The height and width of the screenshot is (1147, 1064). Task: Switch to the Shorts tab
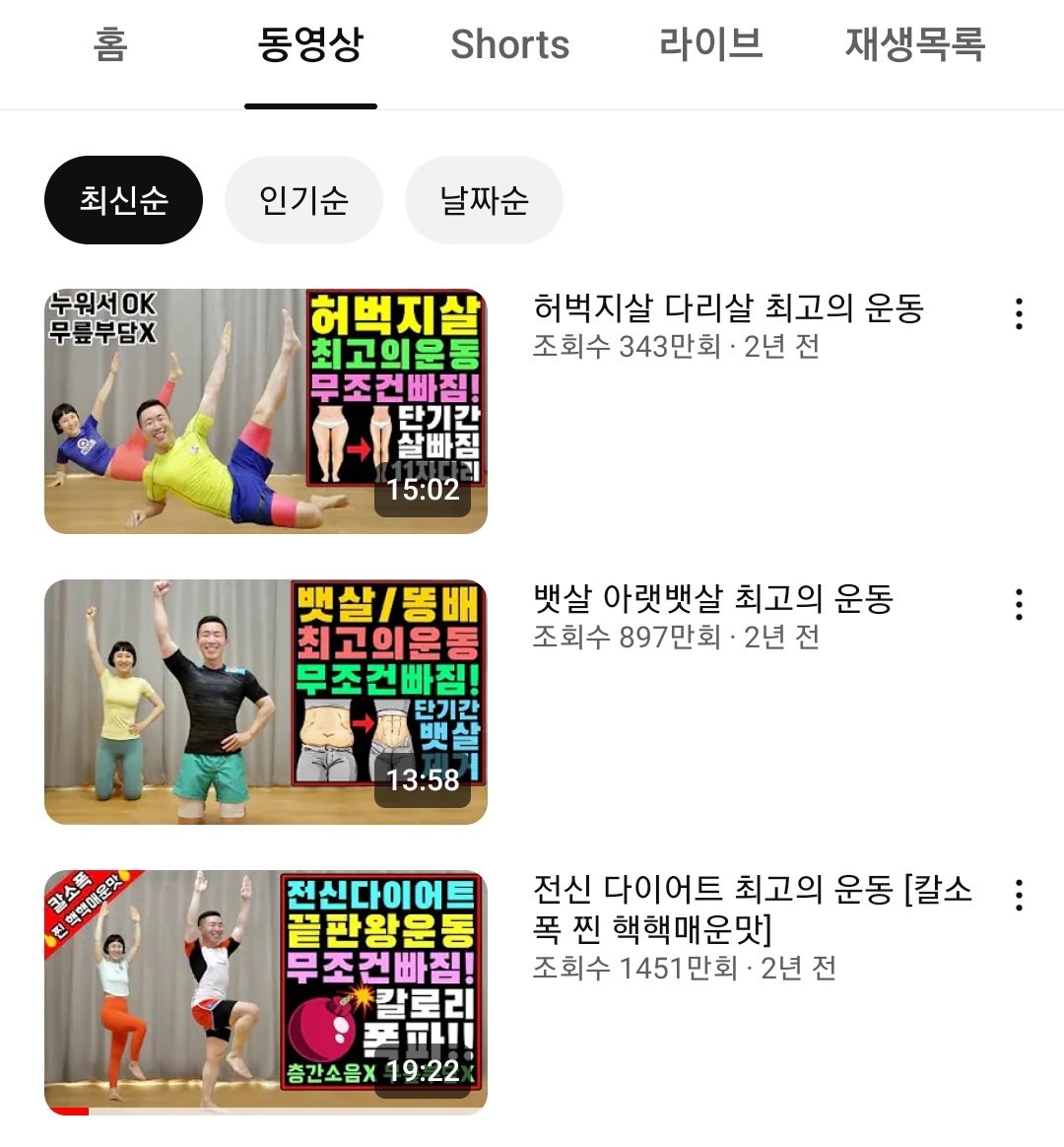[x=509, y=44]
